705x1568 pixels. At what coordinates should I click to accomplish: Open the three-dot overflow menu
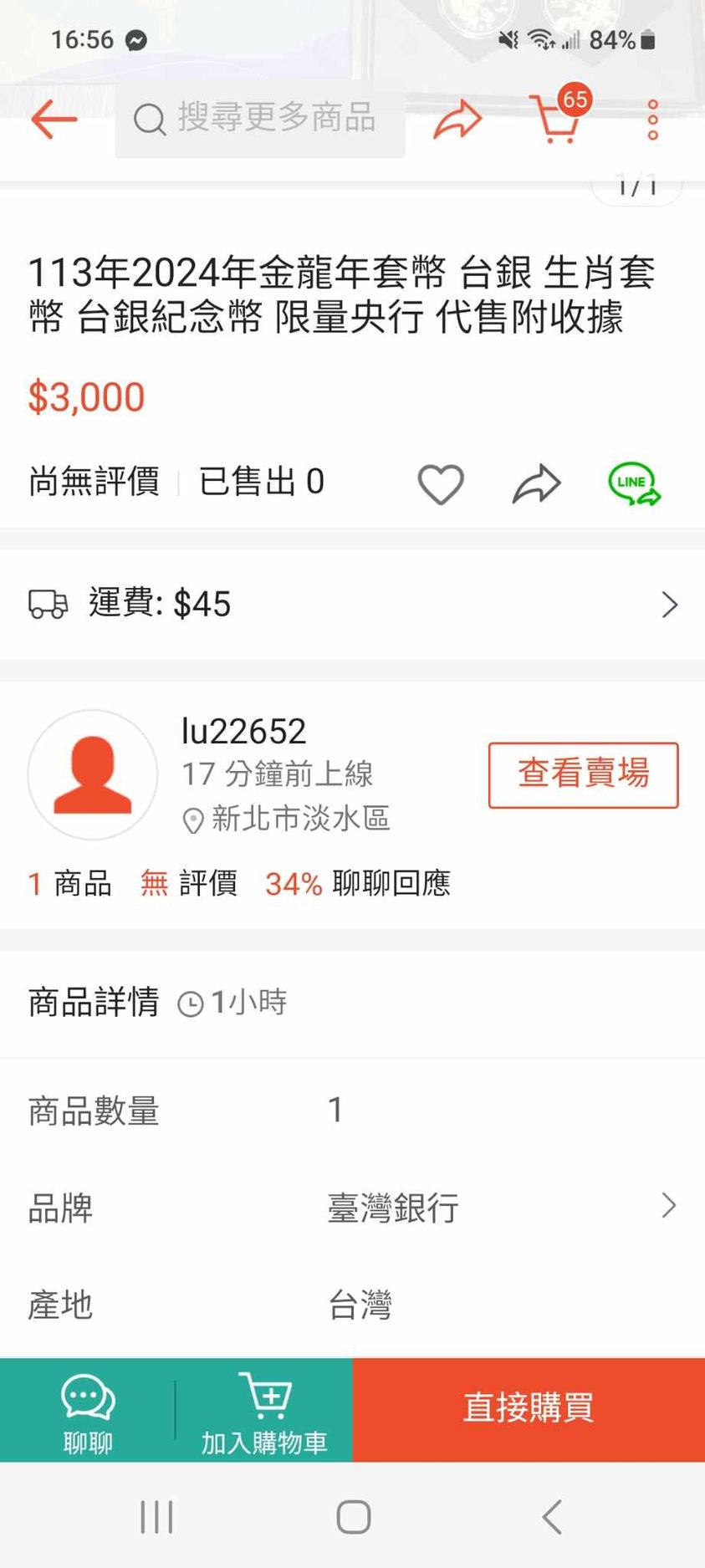[x=652, y=120]
